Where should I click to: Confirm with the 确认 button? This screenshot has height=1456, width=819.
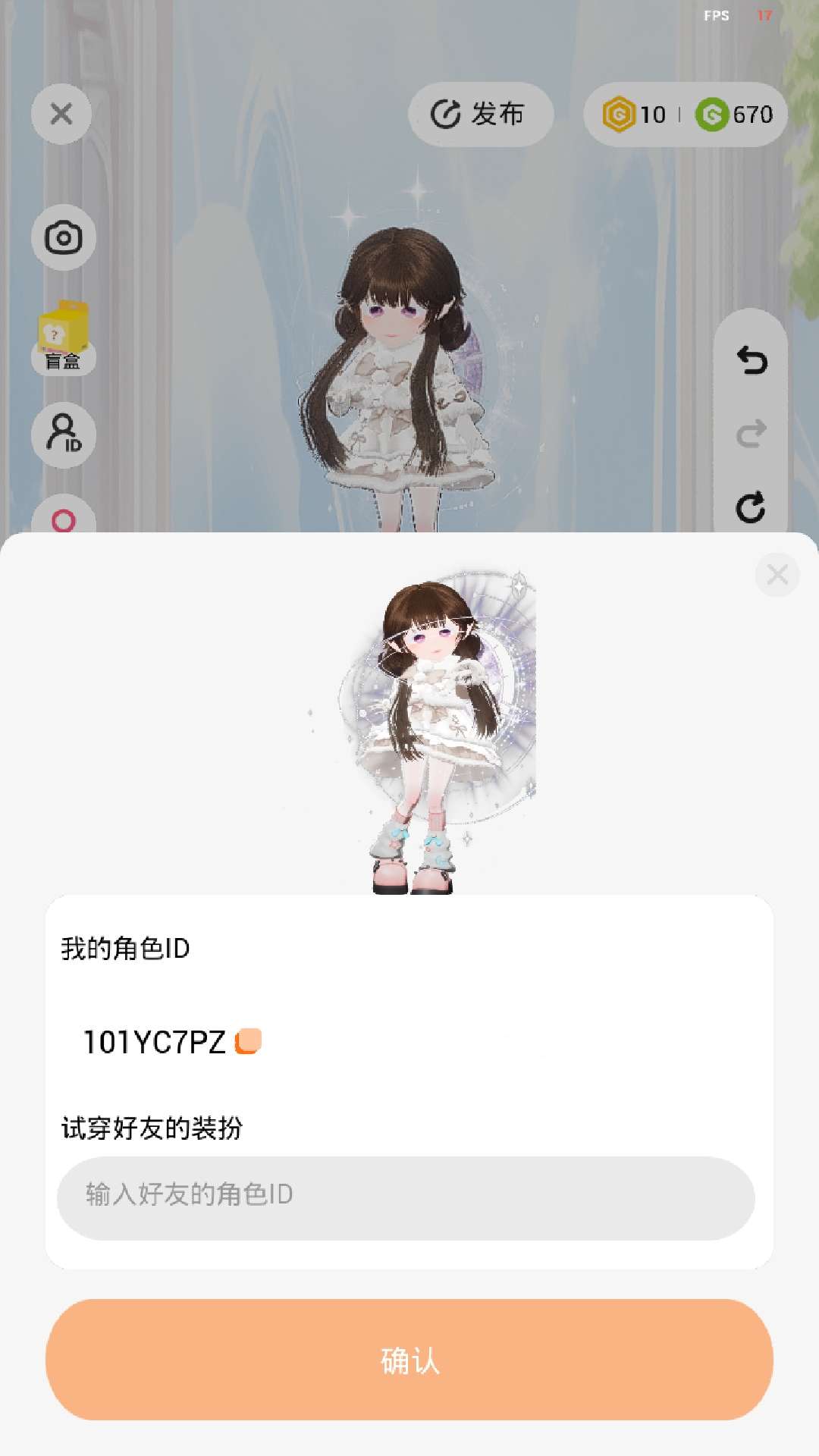coord(409,1360)
